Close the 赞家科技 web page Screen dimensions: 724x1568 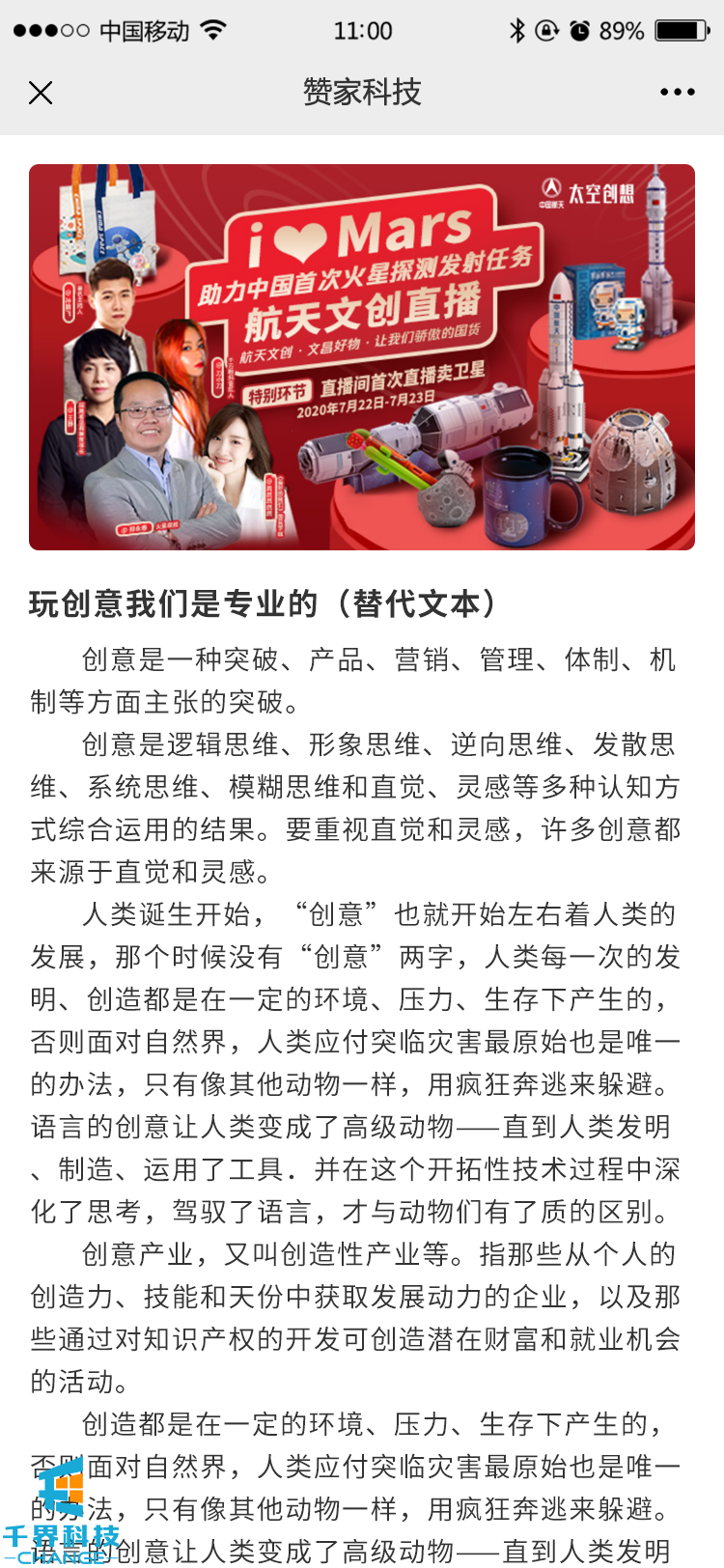41,93
